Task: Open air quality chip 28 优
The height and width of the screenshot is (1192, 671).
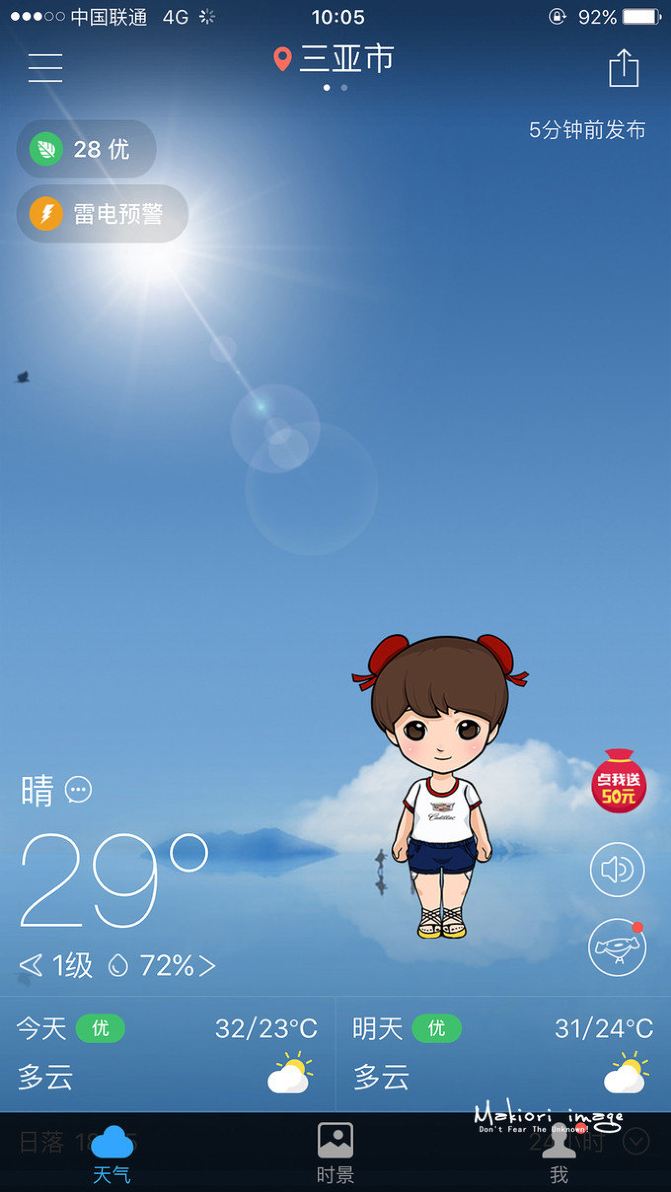Action: click(x=86, y=149)
